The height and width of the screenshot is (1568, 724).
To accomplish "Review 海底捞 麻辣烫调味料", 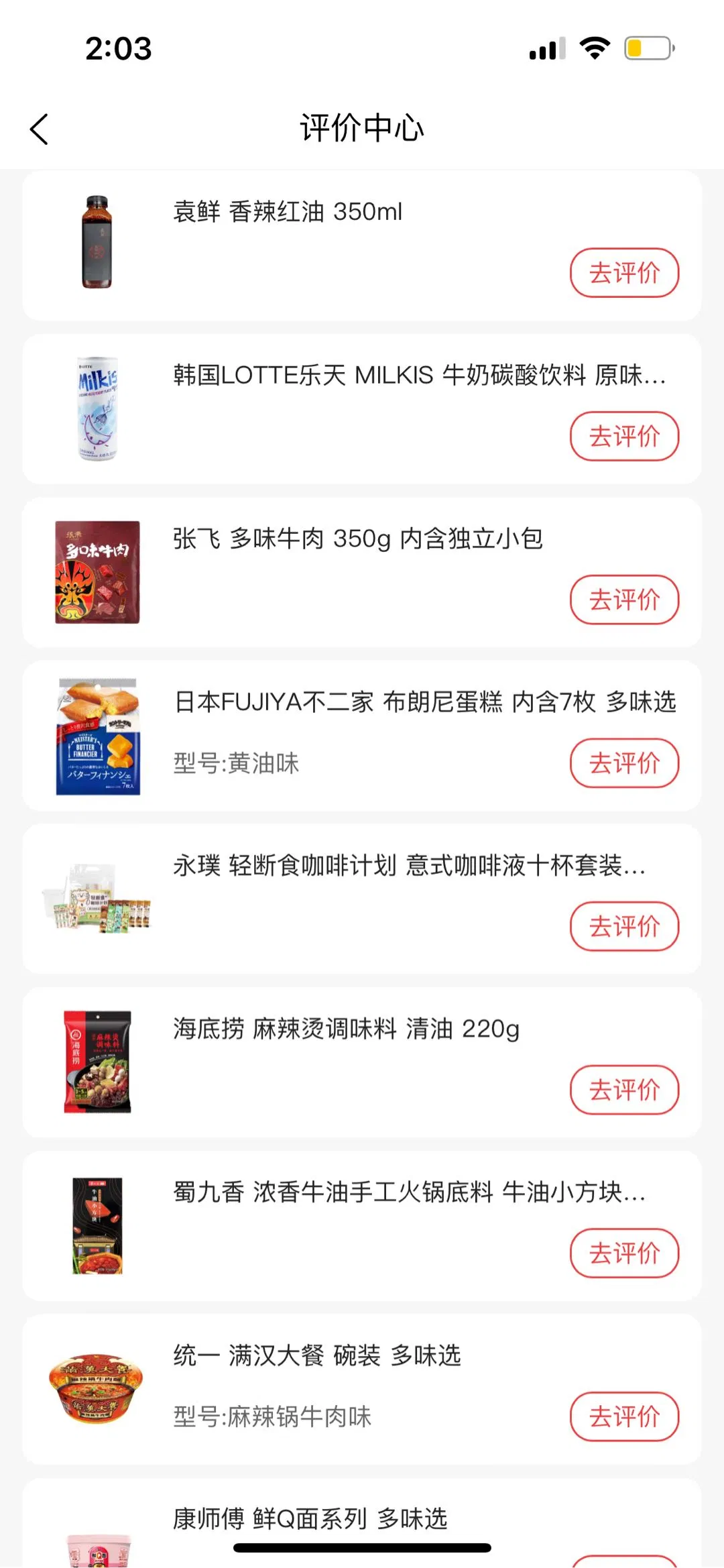I will tap(624, 1090).
